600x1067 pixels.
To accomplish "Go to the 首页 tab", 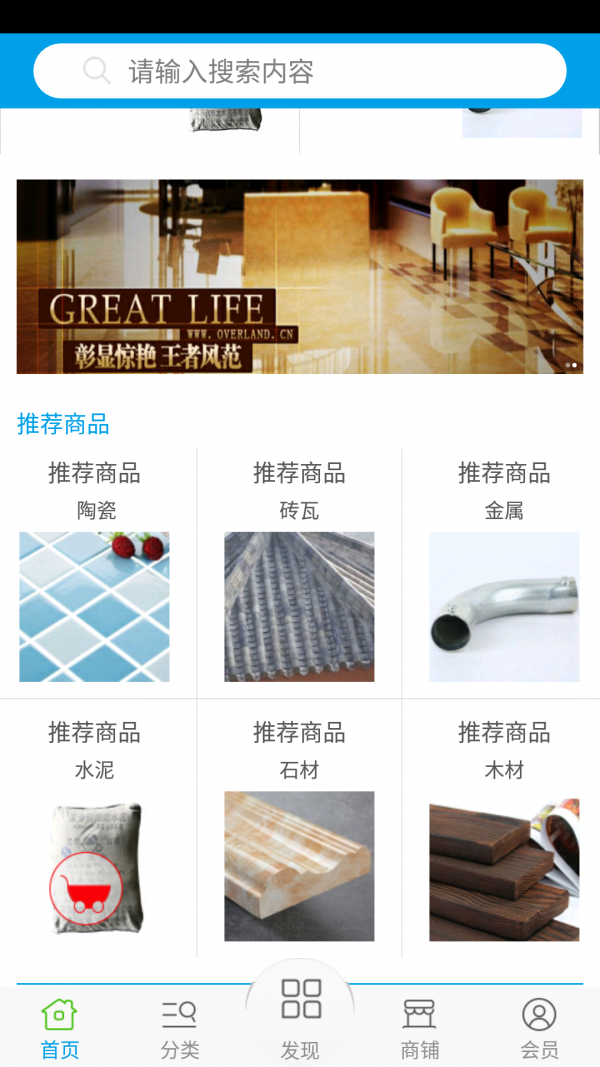I will click(60, 1028).
